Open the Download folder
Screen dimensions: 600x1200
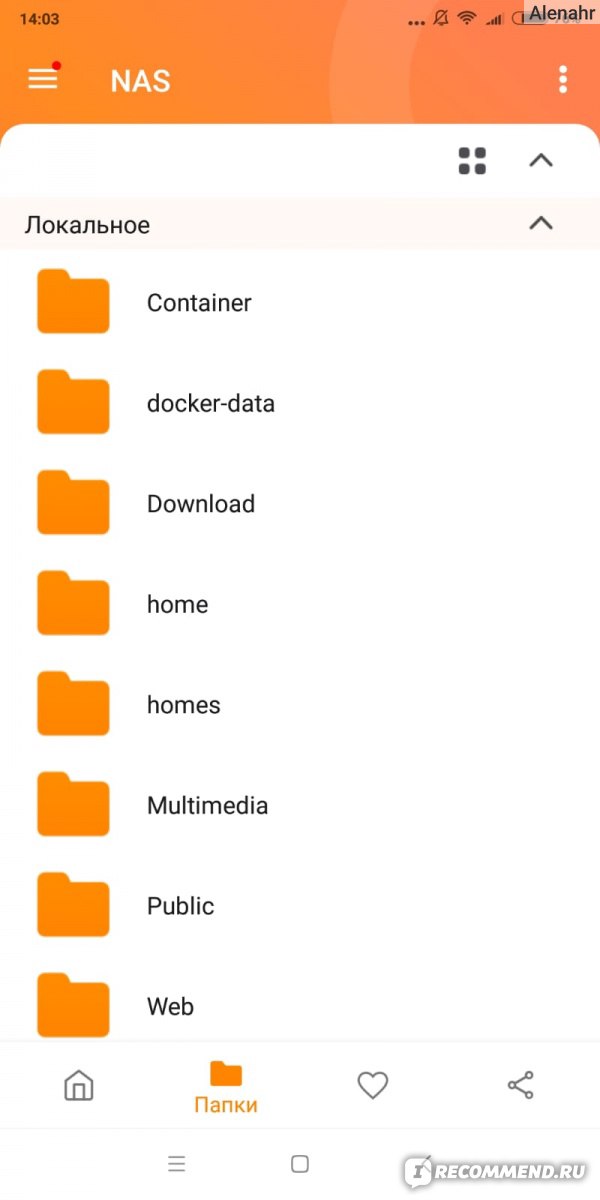click(300, 503)
